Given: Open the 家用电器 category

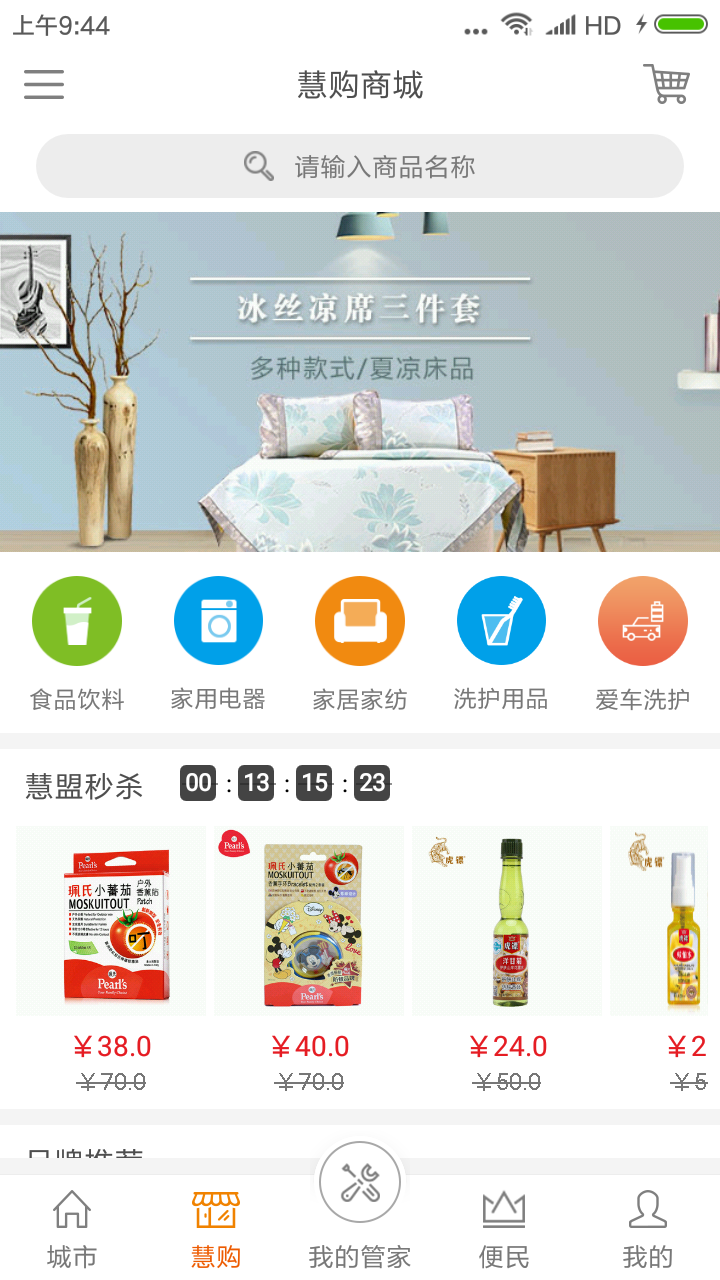Looking at the screenshot, I should pos(218,642).
